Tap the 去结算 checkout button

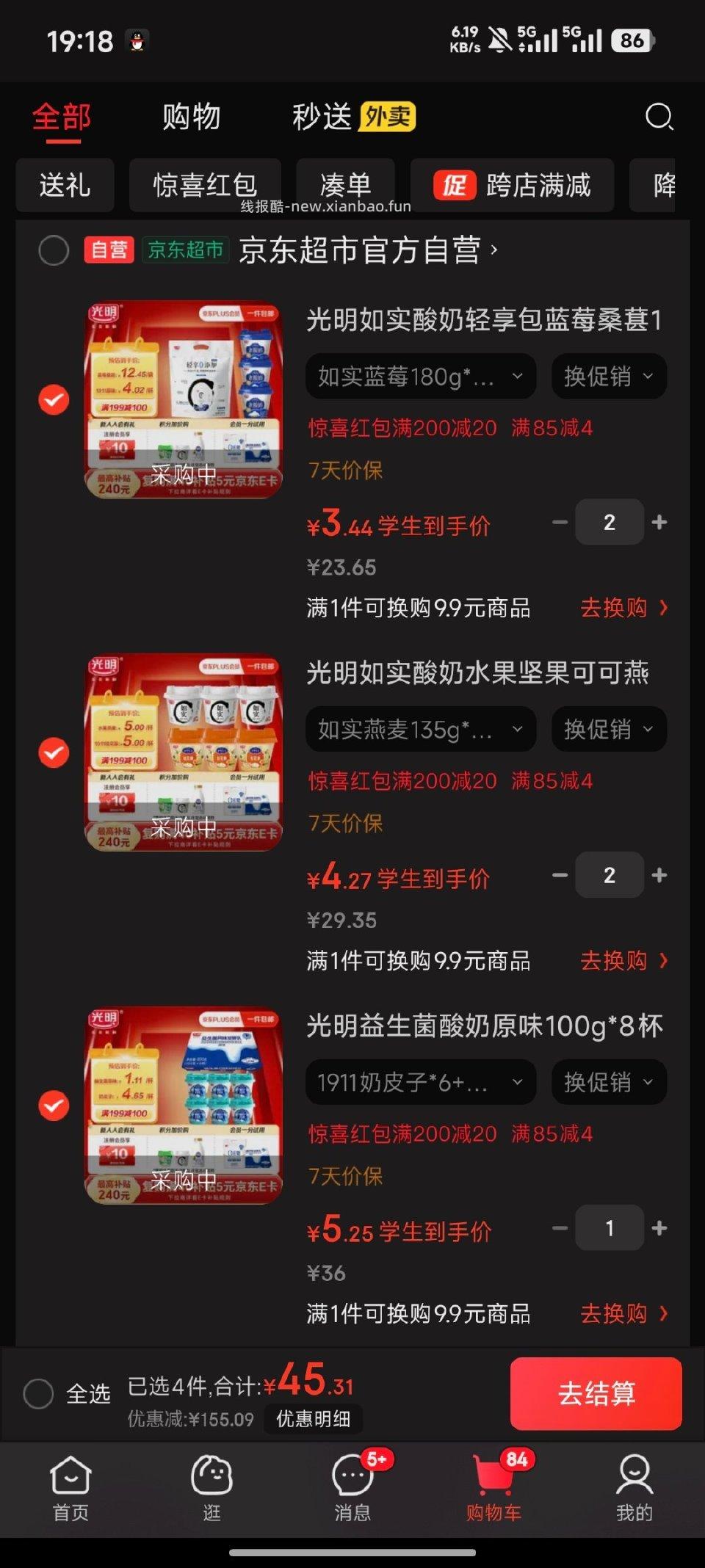point(596,1394)
